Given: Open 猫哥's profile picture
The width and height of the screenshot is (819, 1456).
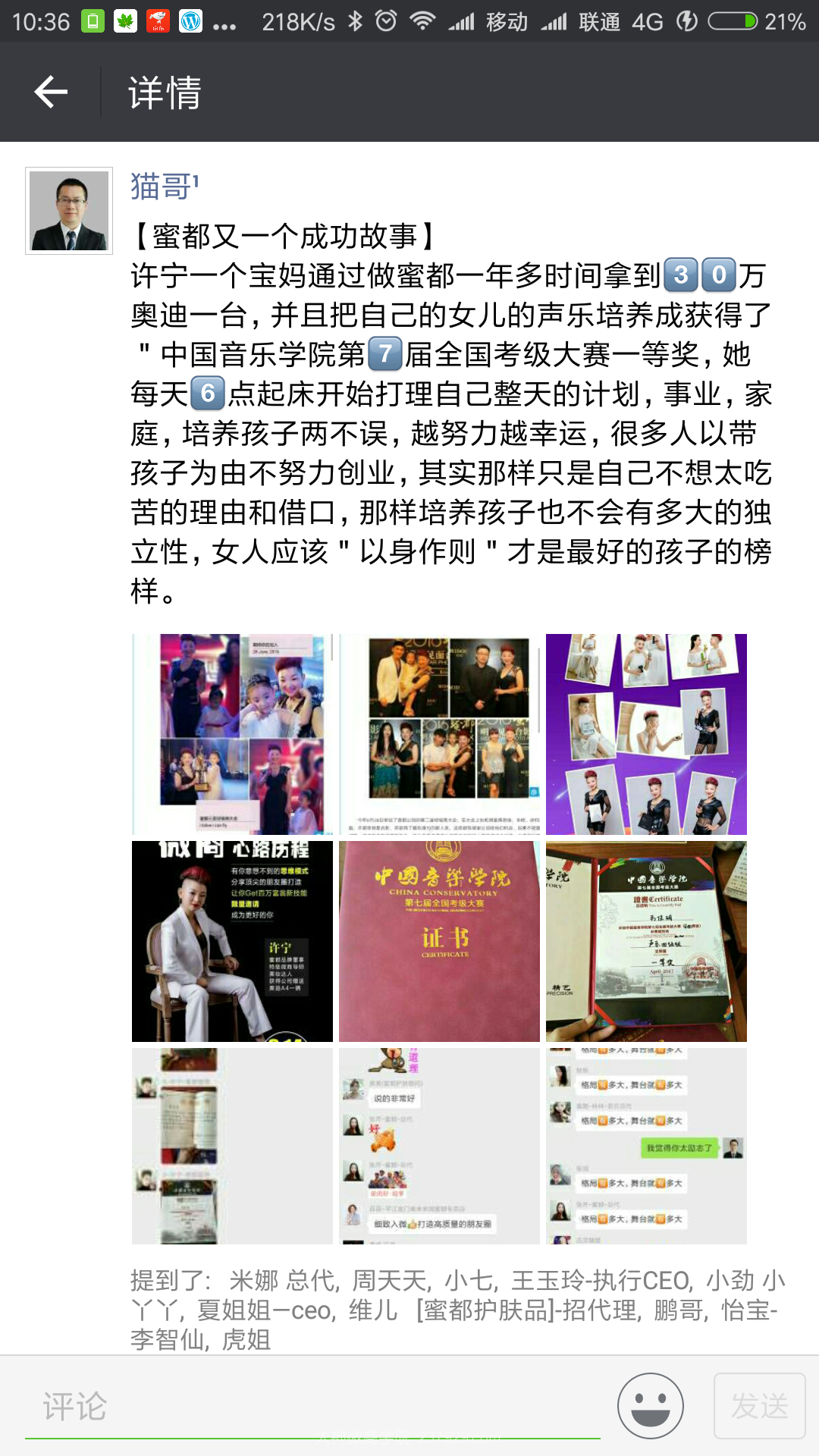Looking at the screenshot, I should click(69, 211).
